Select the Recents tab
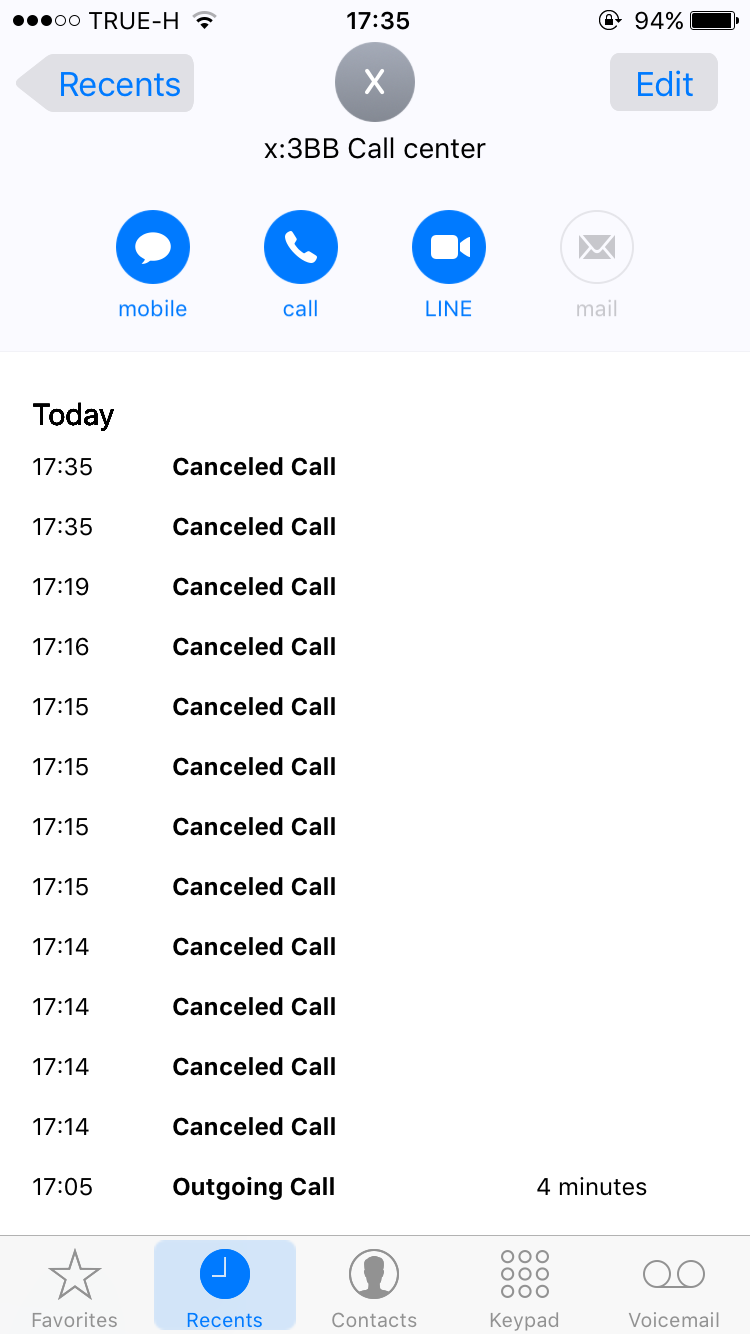Image resolution: width=750 pixels, height=1334 pixels. coord(224,1286)
